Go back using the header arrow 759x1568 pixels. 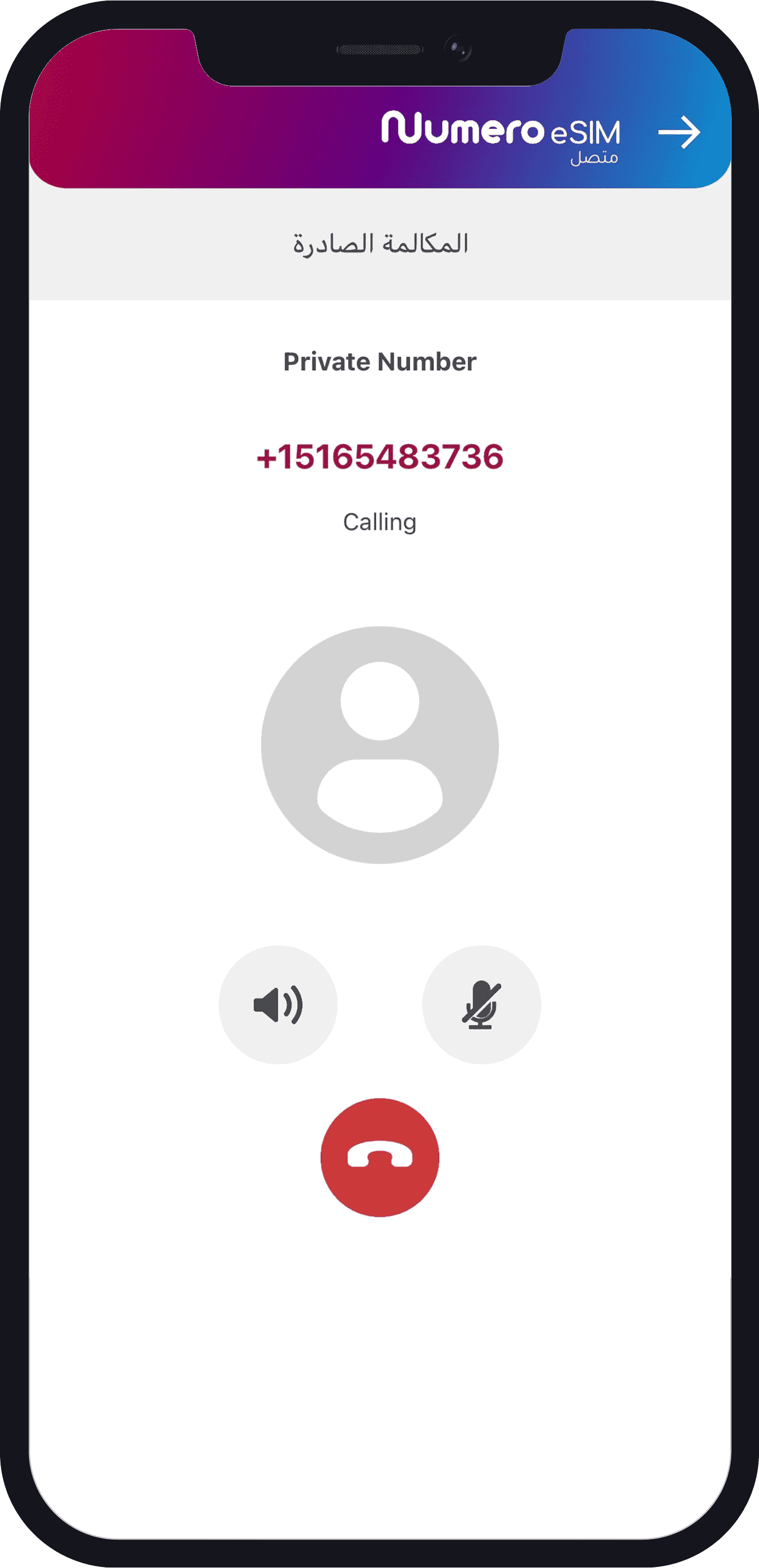(678, 132)
